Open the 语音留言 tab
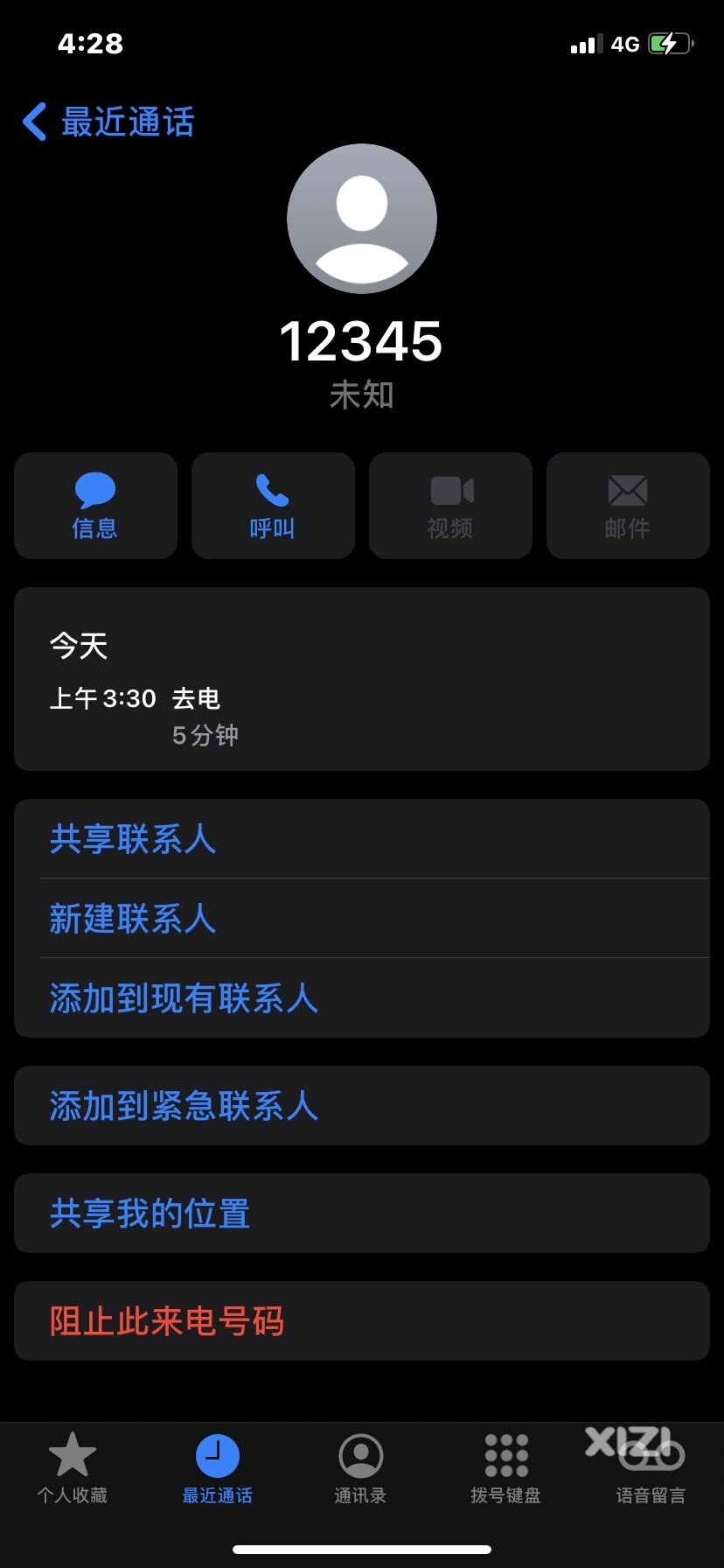This screenshot has width=724, height=1568. (651, 1468)
